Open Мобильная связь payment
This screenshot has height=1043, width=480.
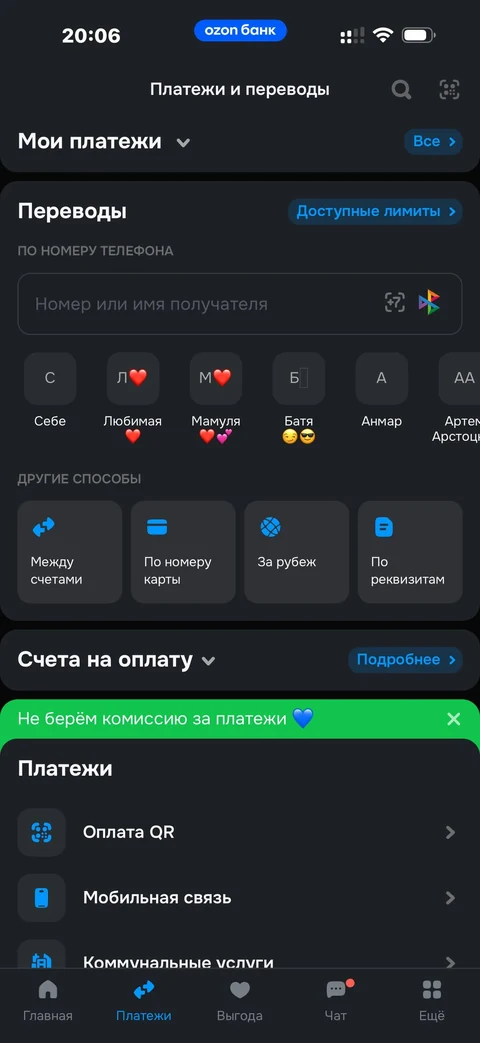coord(239,897)
